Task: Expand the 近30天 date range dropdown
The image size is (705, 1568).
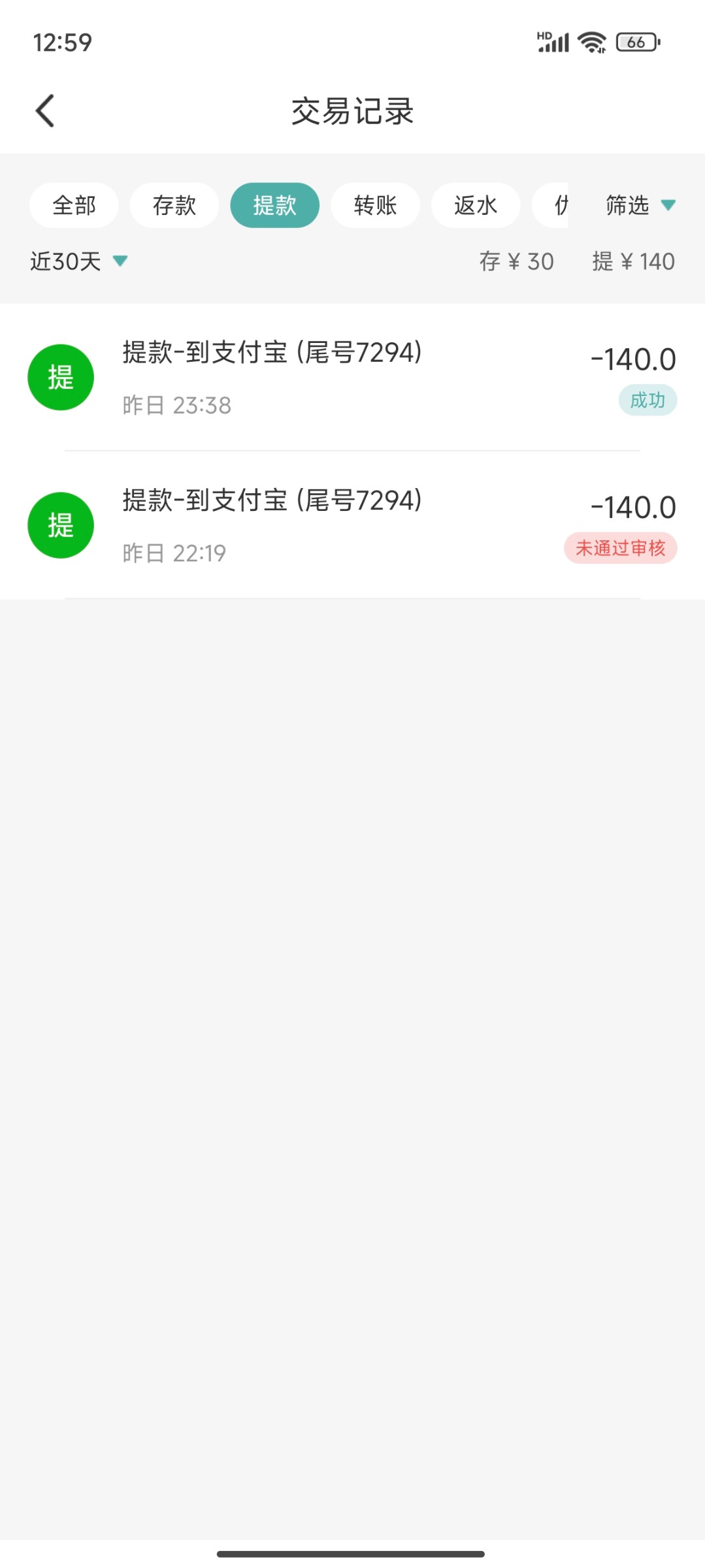Action: point(78,261)
